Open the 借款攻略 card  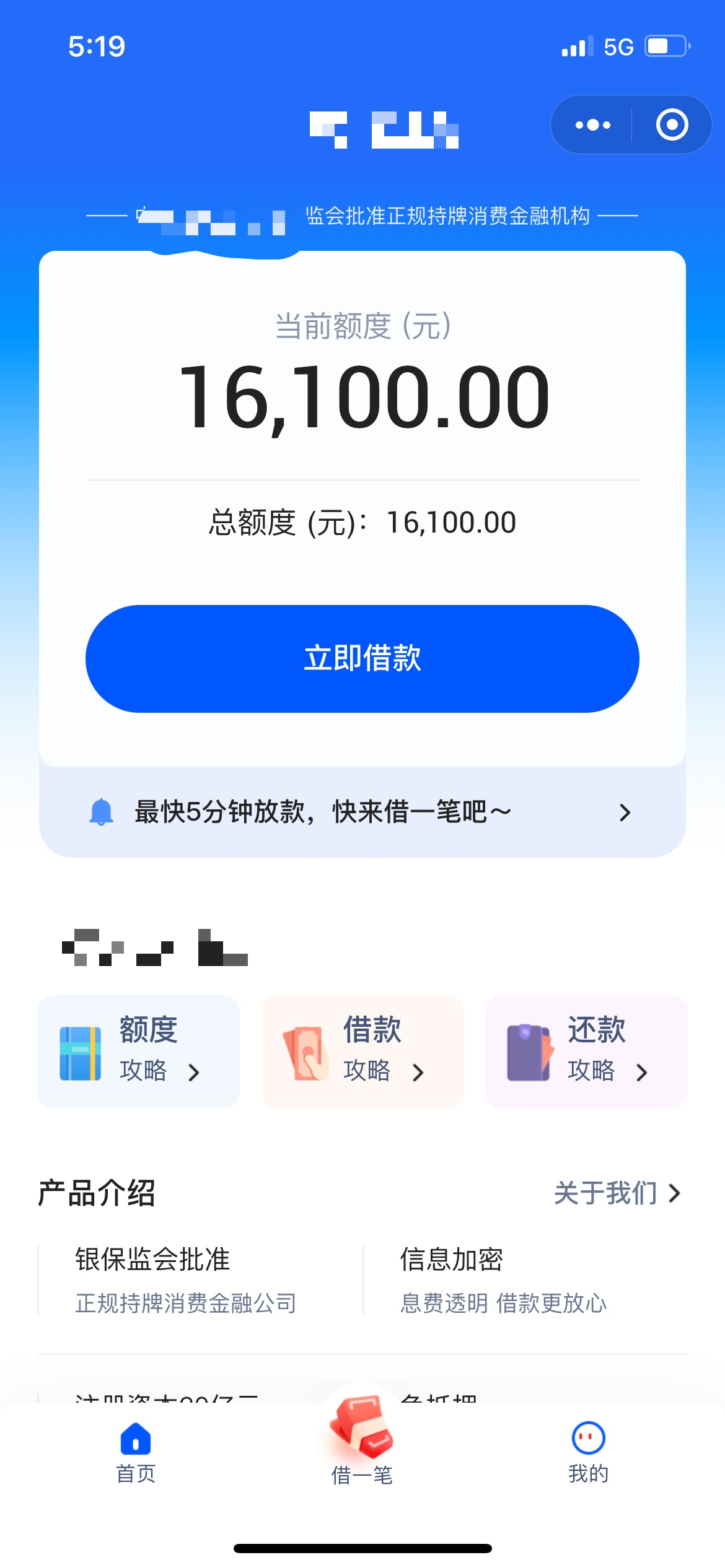362,1052
